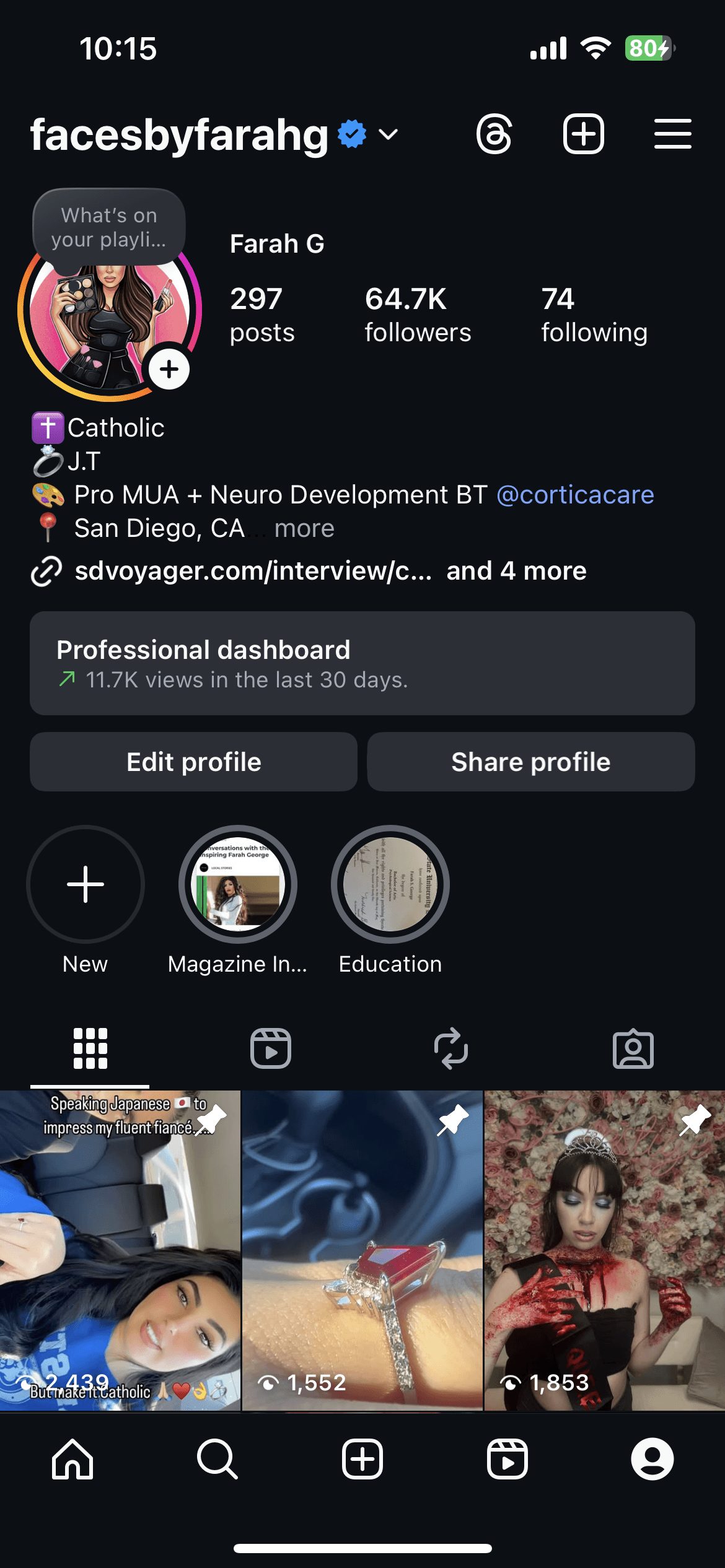Open the create new post icon in header
725x1568 pixels.
[583, 134]
